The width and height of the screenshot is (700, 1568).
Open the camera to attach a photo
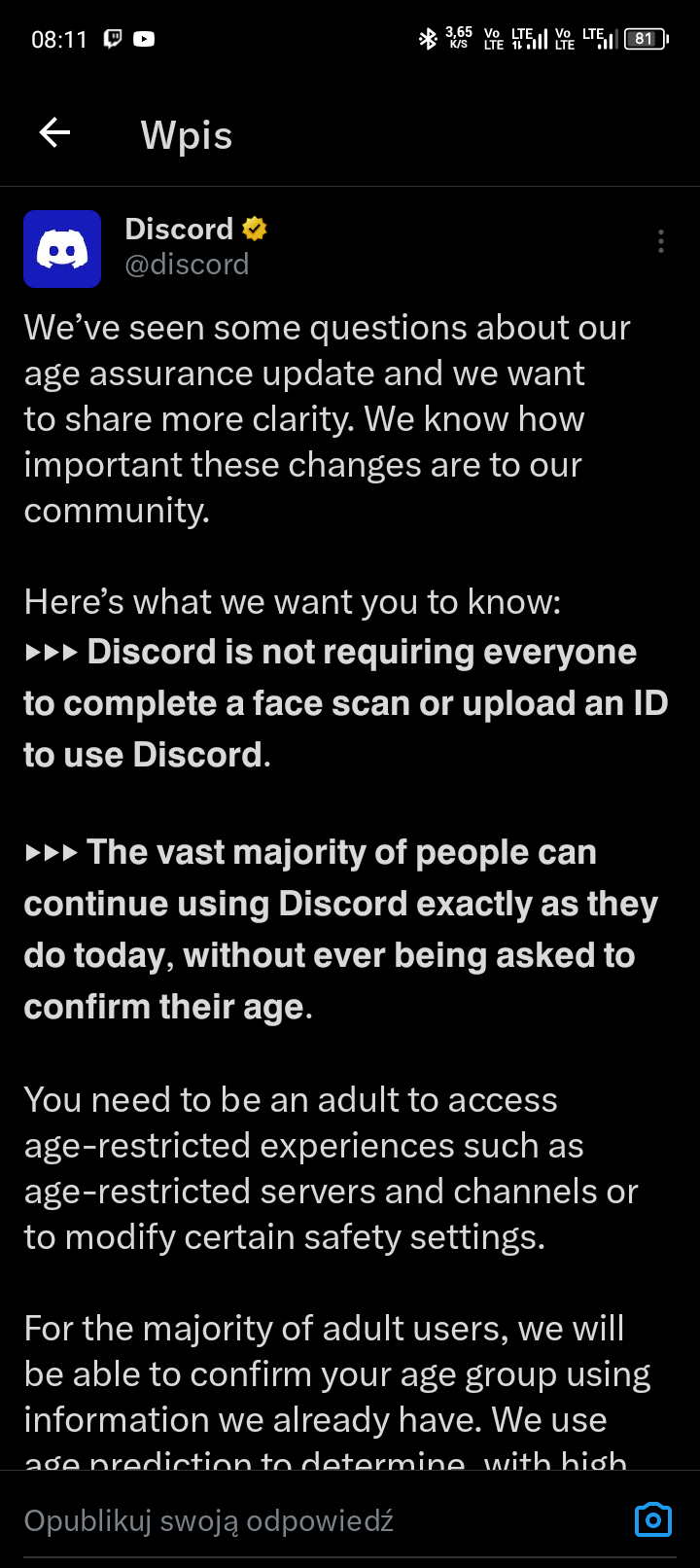tap(652, 1519)
